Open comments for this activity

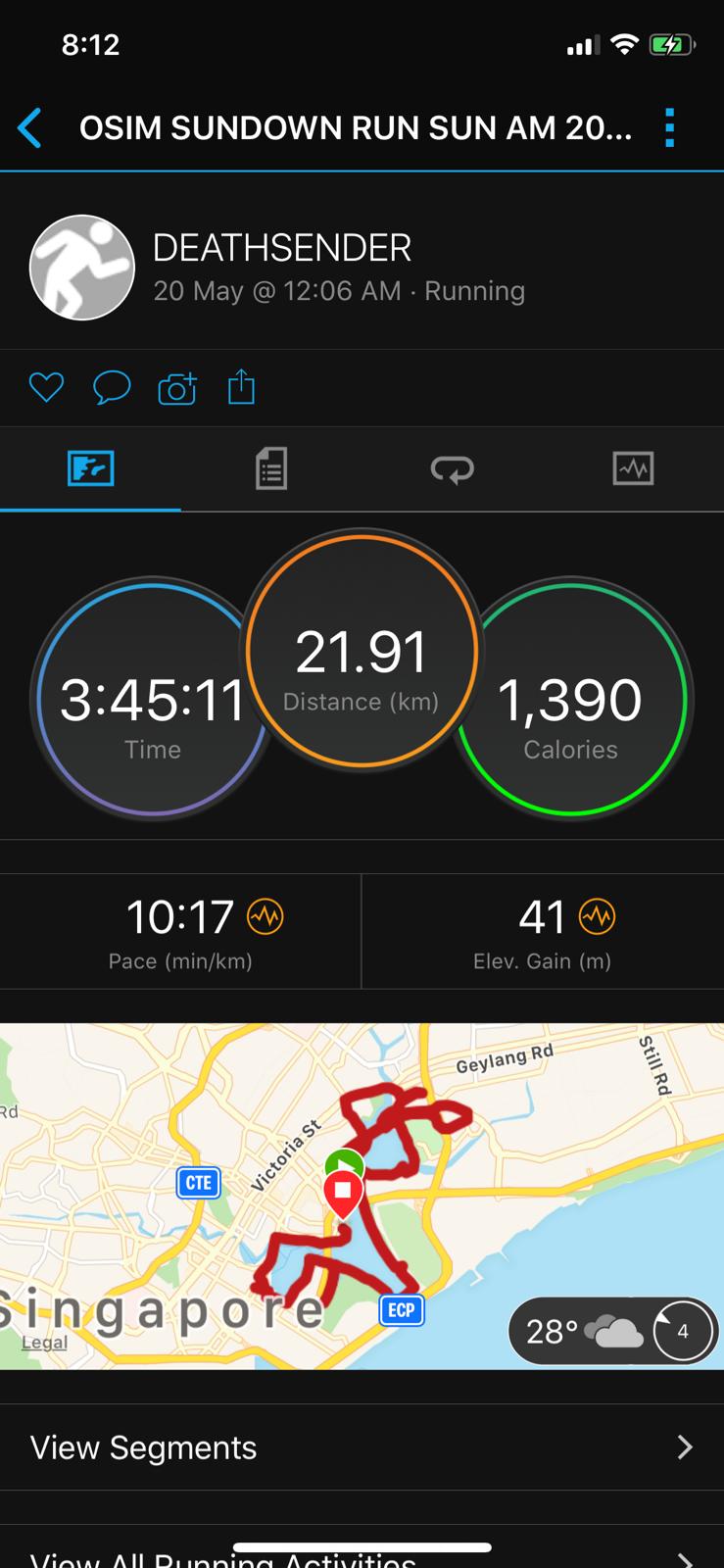click(112, 388)
